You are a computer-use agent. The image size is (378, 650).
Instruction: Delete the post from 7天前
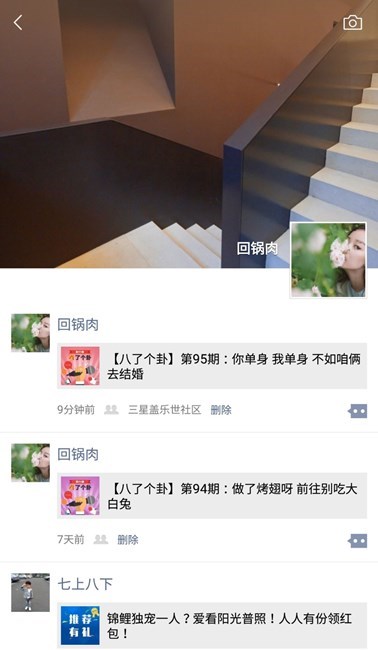pos(128,540)
